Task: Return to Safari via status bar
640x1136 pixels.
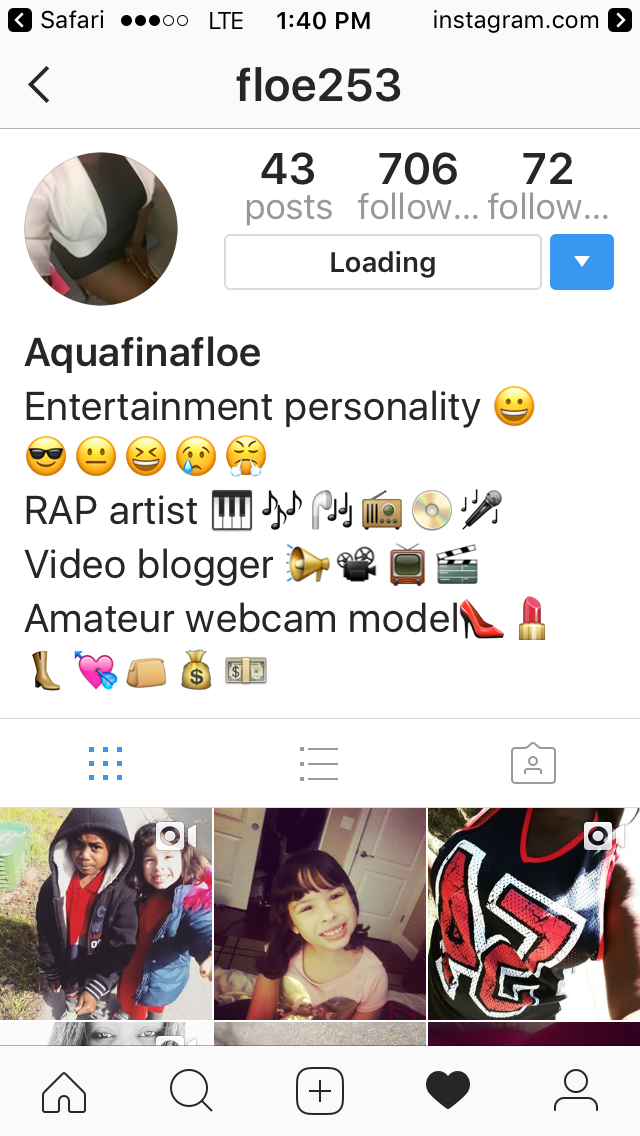Action: point(58,20)
